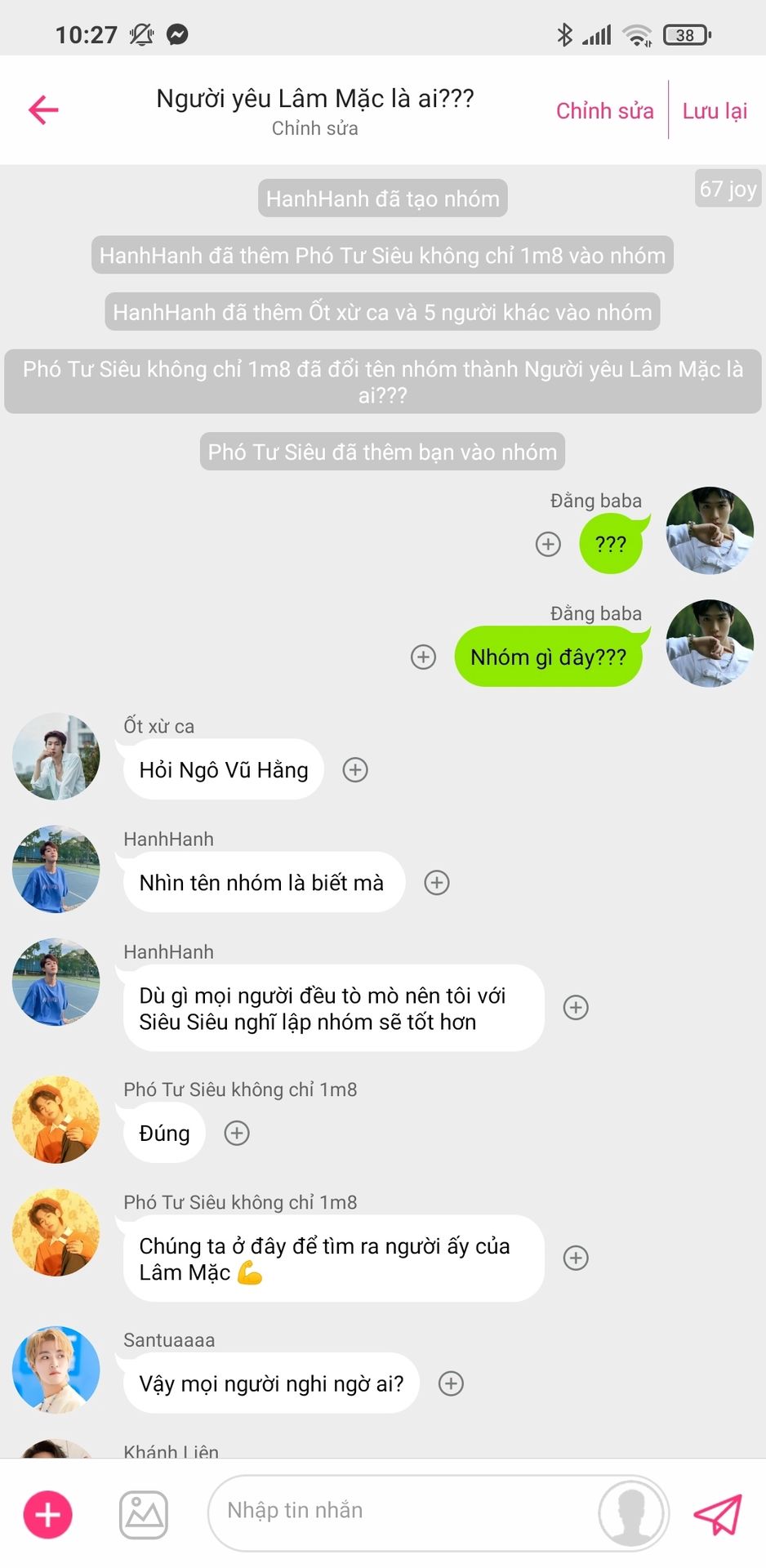Open the image picker icon
Screen dimensions: 766x1568
(144, 1515)
